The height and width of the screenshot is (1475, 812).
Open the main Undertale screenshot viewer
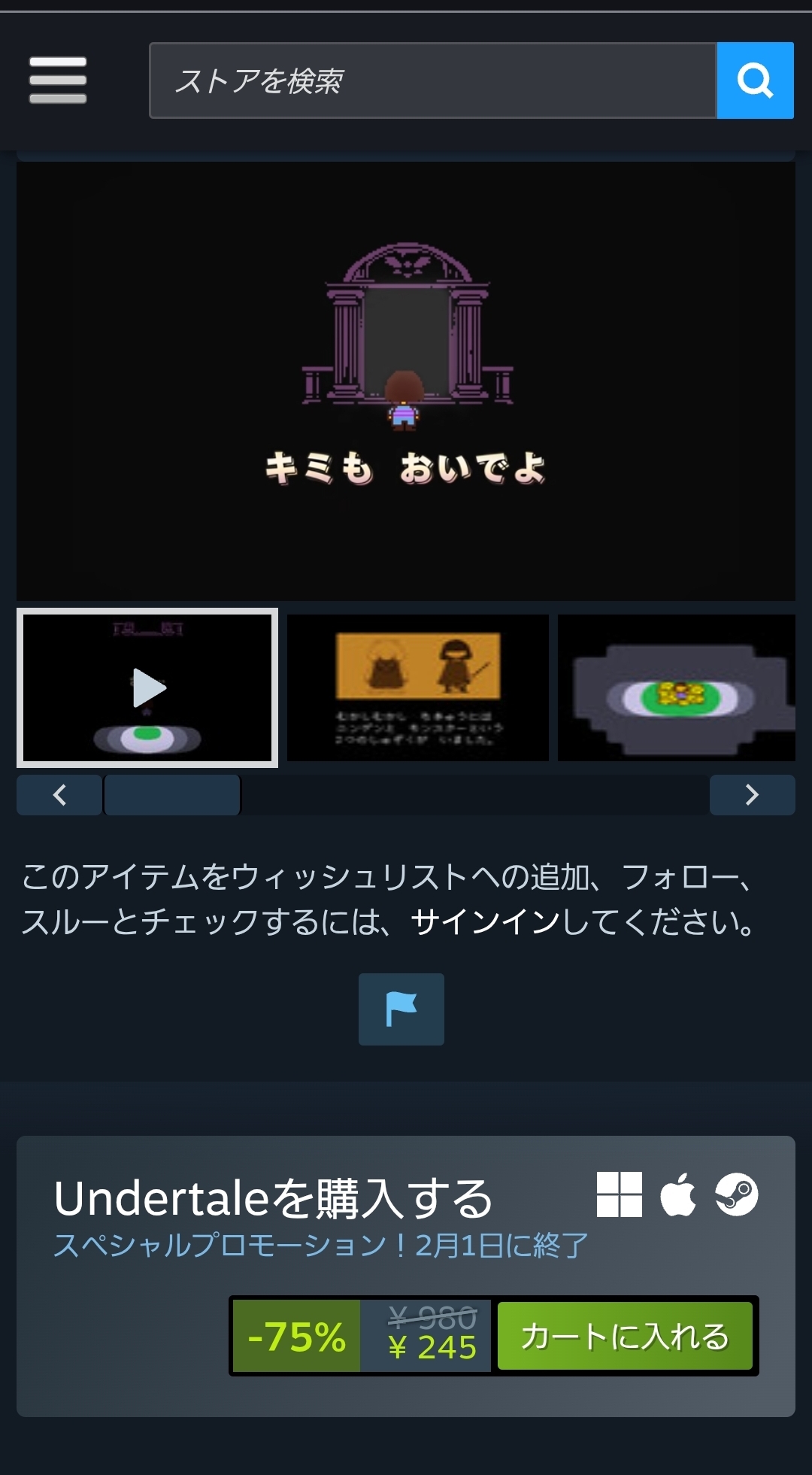pyautogui.click(x=406, y=381)
